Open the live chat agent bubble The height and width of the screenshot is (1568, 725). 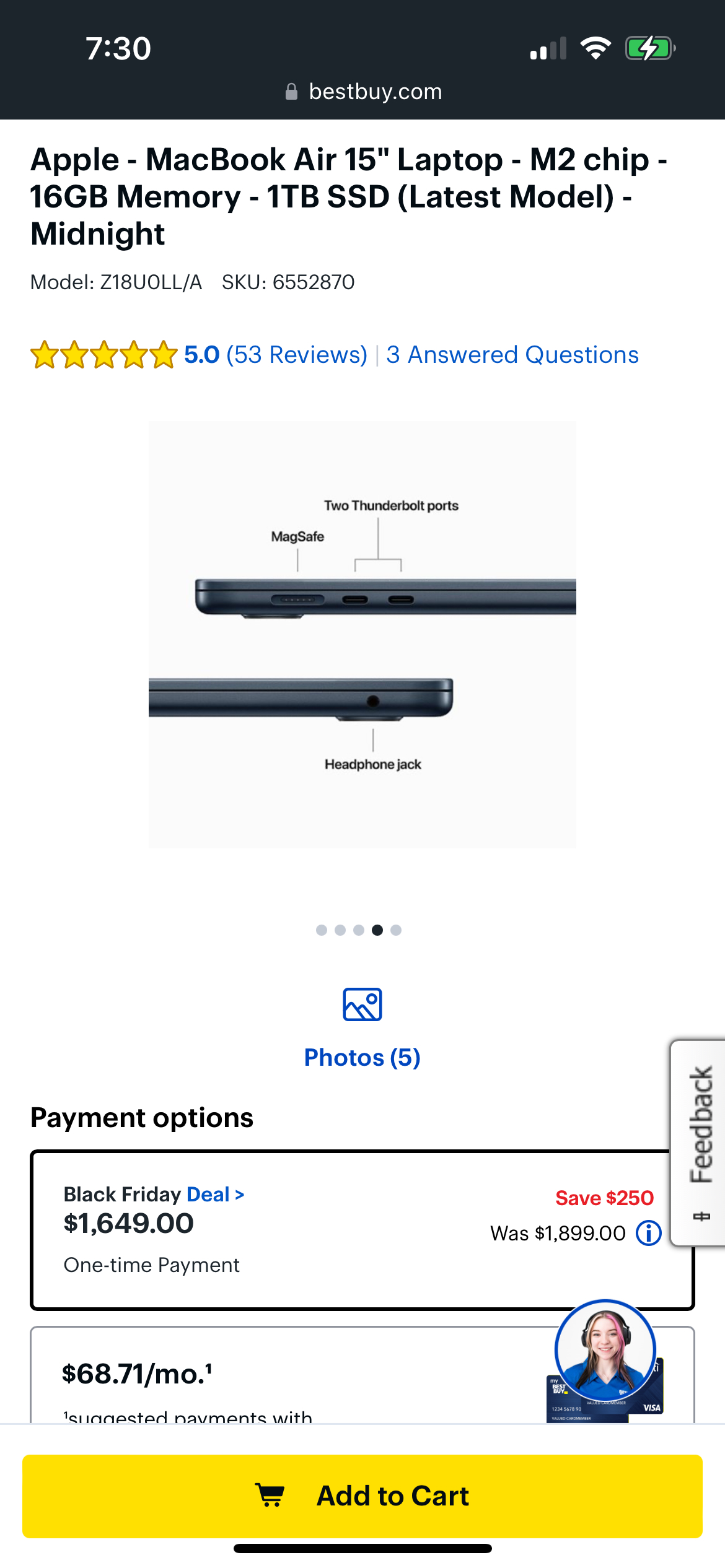[605, 1350]
